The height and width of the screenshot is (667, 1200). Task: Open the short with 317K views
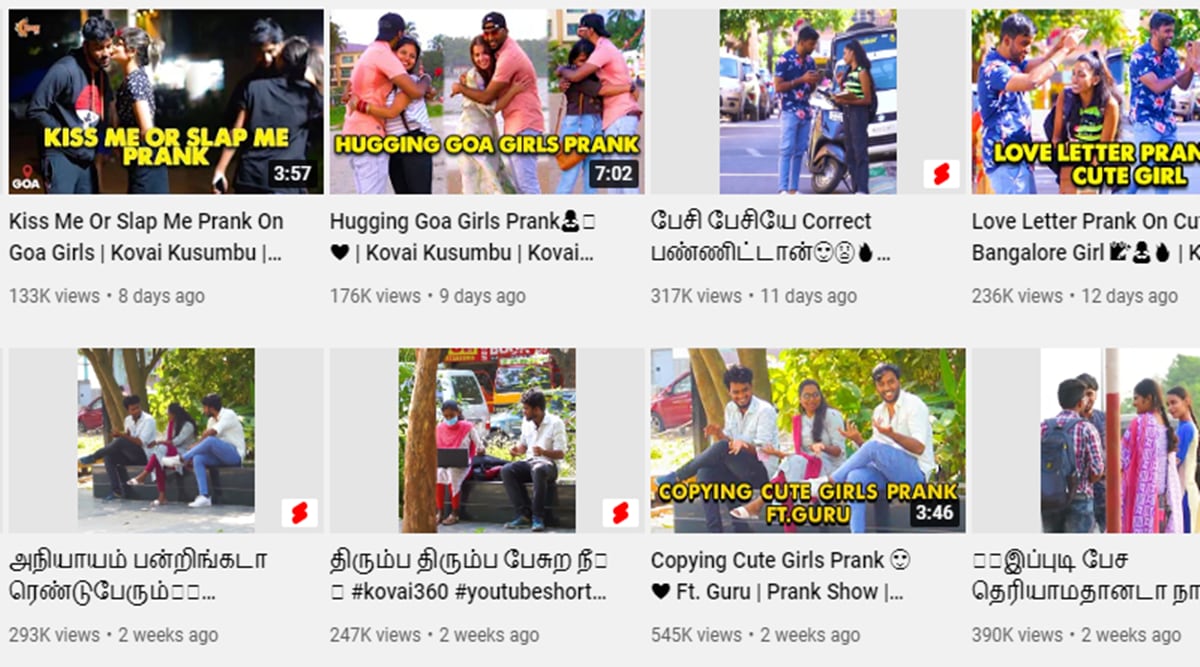pyautogui.click(x=808, y=102)
